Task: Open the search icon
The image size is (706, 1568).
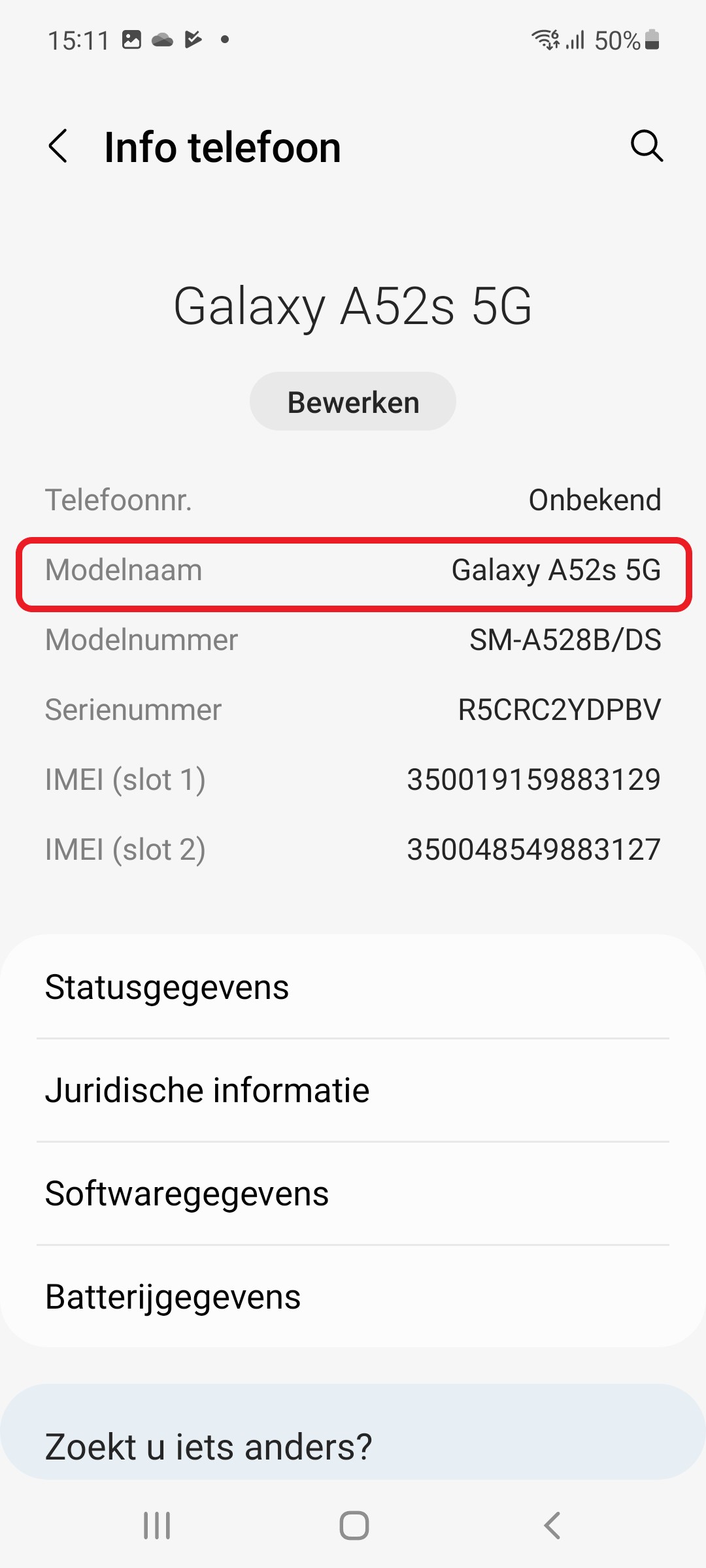Action: 647,145
